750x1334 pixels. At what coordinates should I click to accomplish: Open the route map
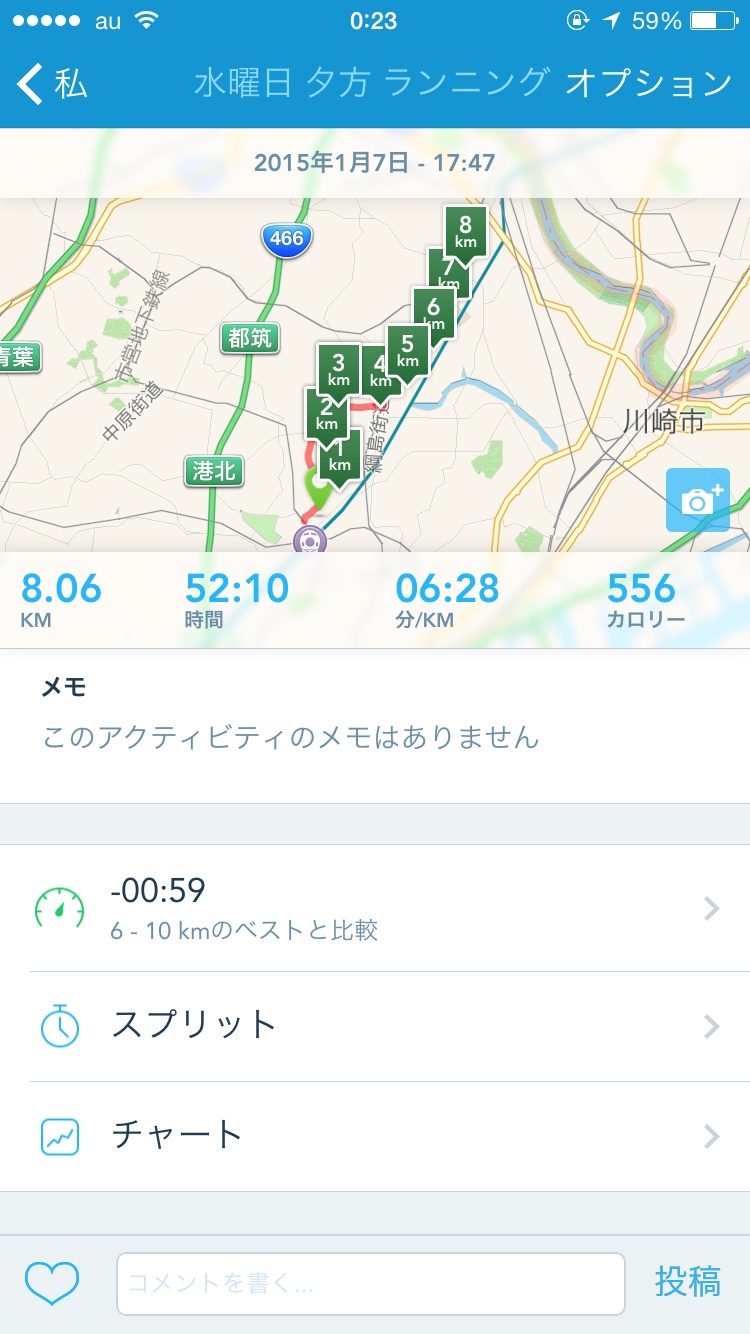pos(375,375)
